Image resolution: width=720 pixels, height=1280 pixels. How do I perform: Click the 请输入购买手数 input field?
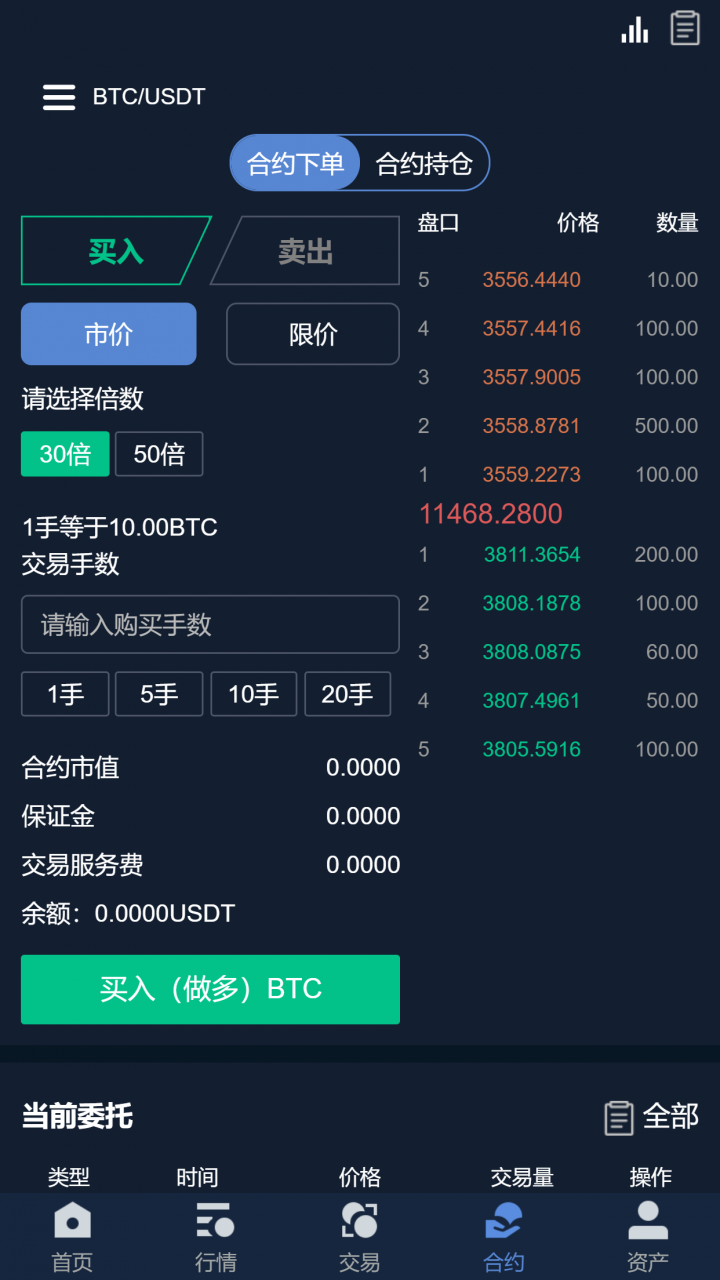(210, 624)
